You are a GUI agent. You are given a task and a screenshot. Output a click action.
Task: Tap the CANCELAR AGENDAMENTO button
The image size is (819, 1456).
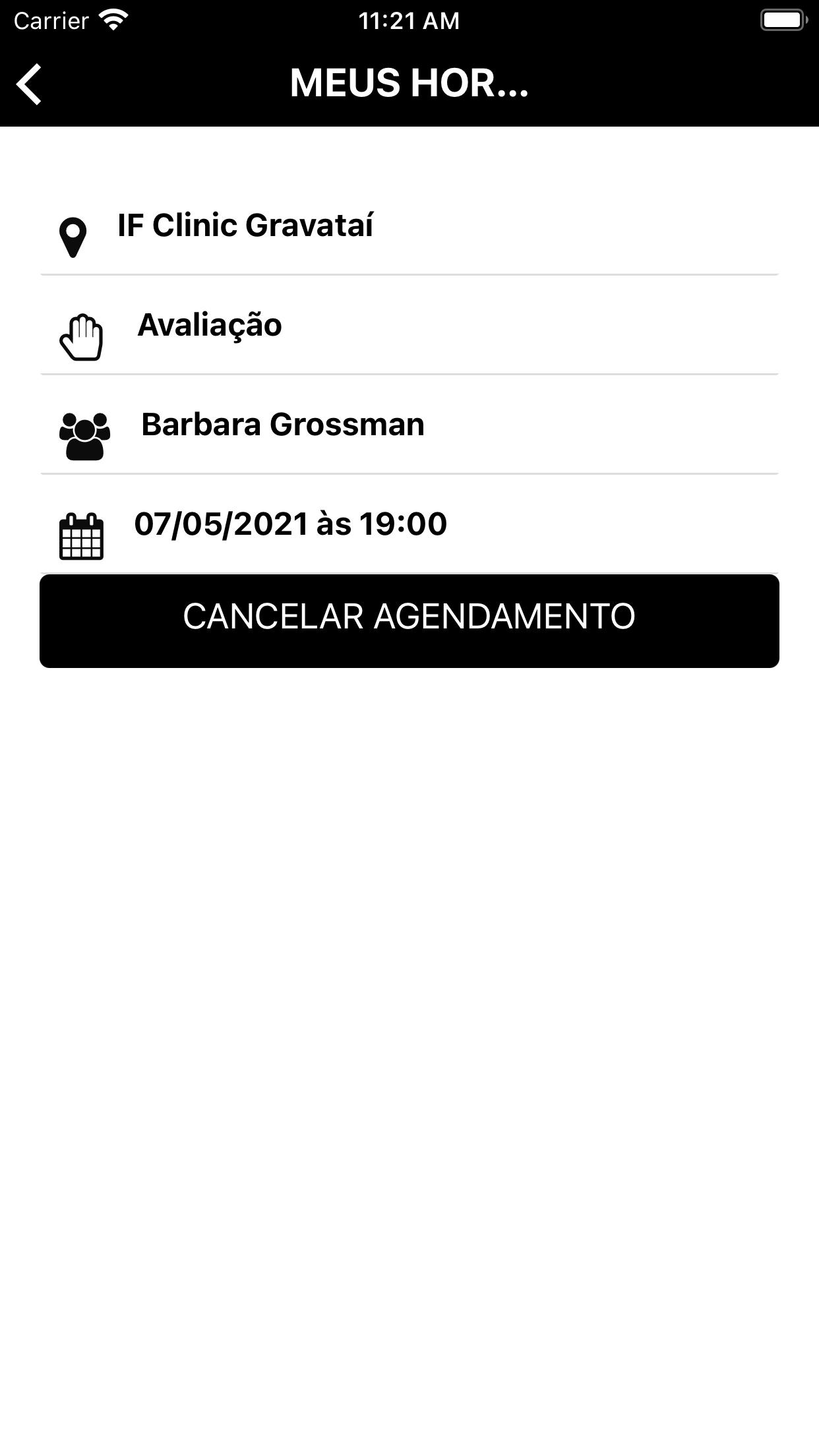(x=409, y=621)
